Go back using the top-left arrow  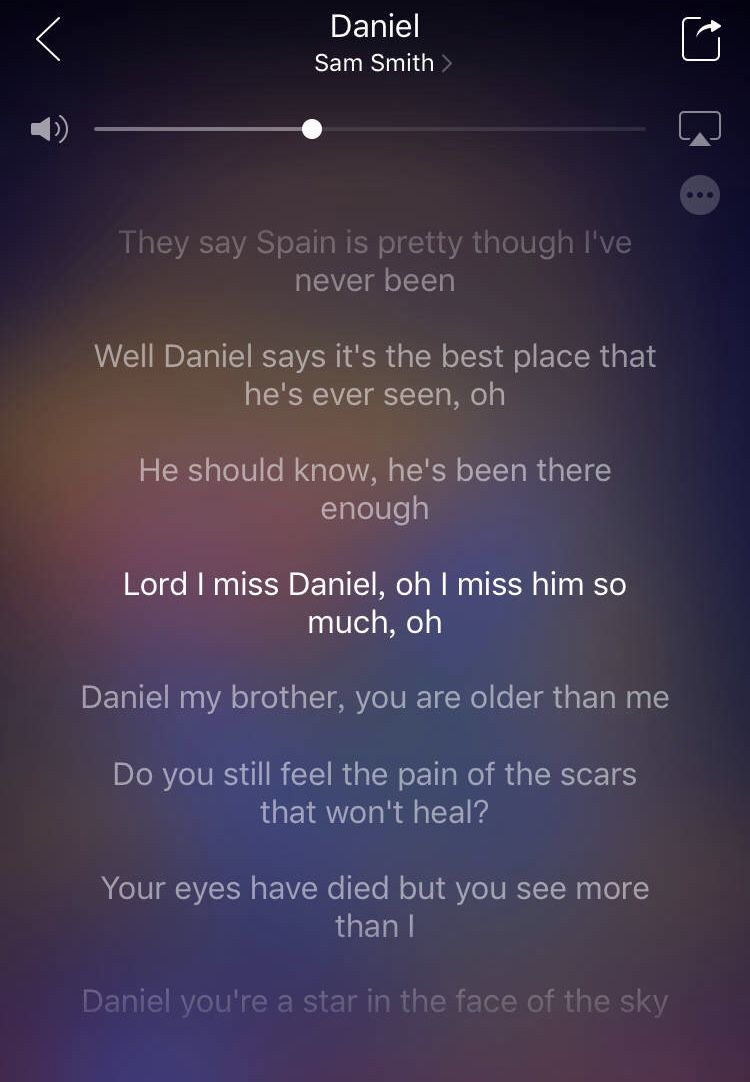48,40
